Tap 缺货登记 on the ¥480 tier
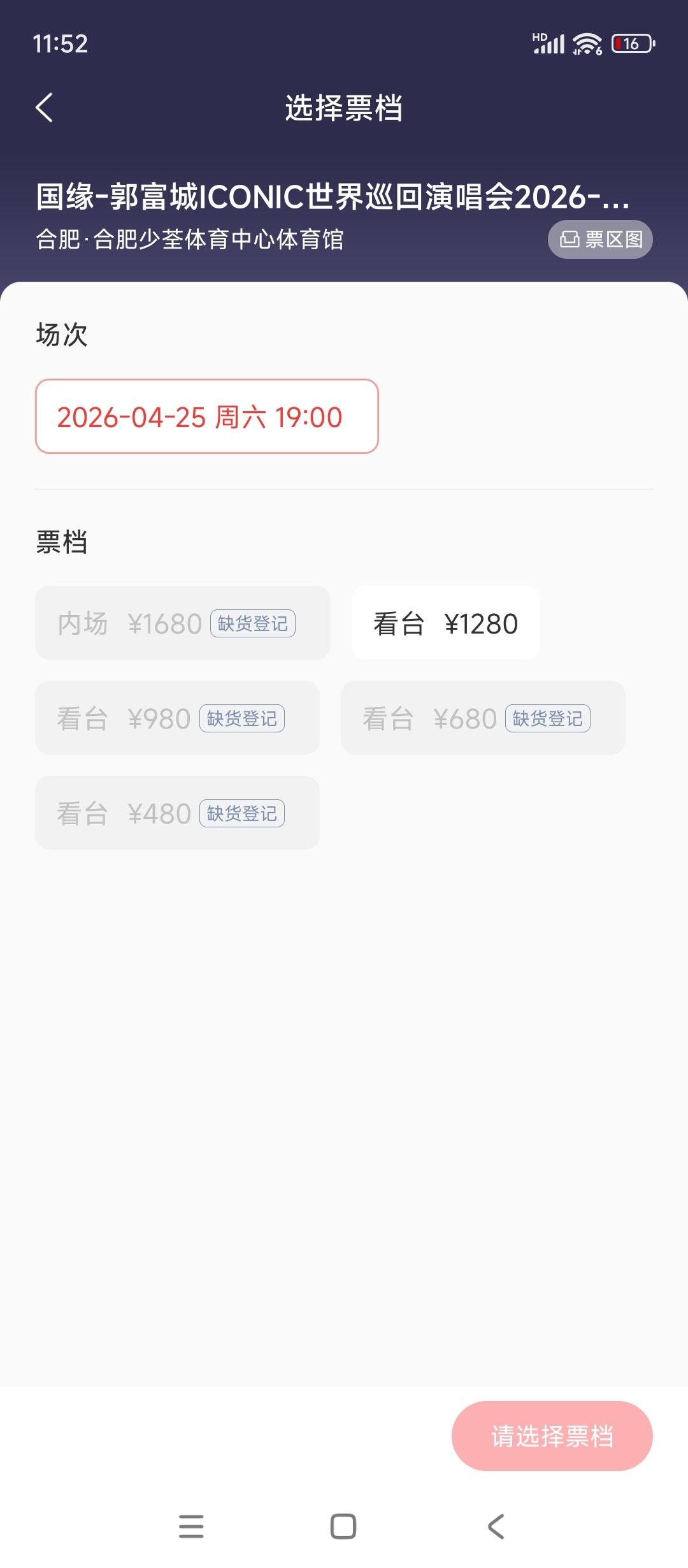The width and height of the screenshot is (688, 1568). 242,813
